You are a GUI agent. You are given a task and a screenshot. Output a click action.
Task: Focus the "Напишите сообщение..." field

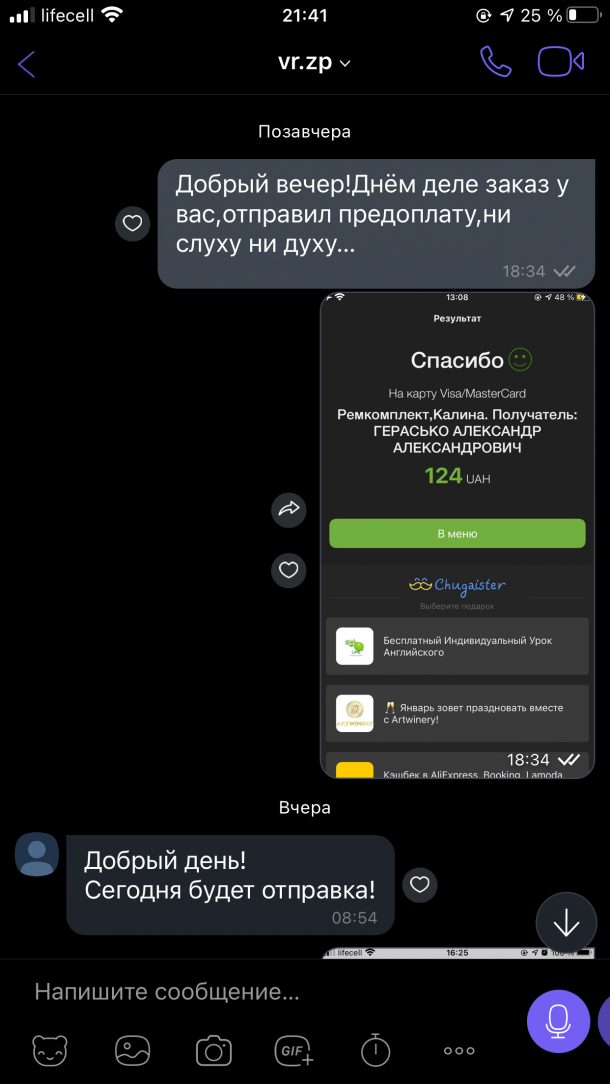point(260,992)
